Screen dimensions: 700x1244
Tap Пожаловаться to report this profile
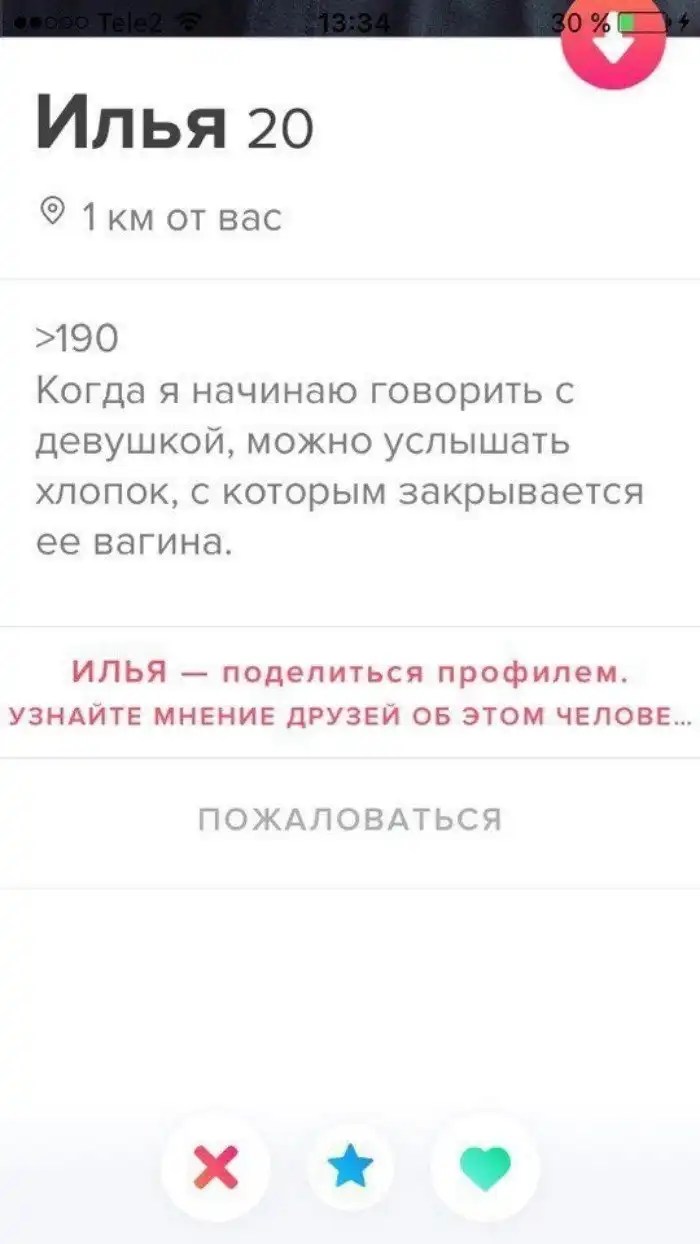click(349, 820)
